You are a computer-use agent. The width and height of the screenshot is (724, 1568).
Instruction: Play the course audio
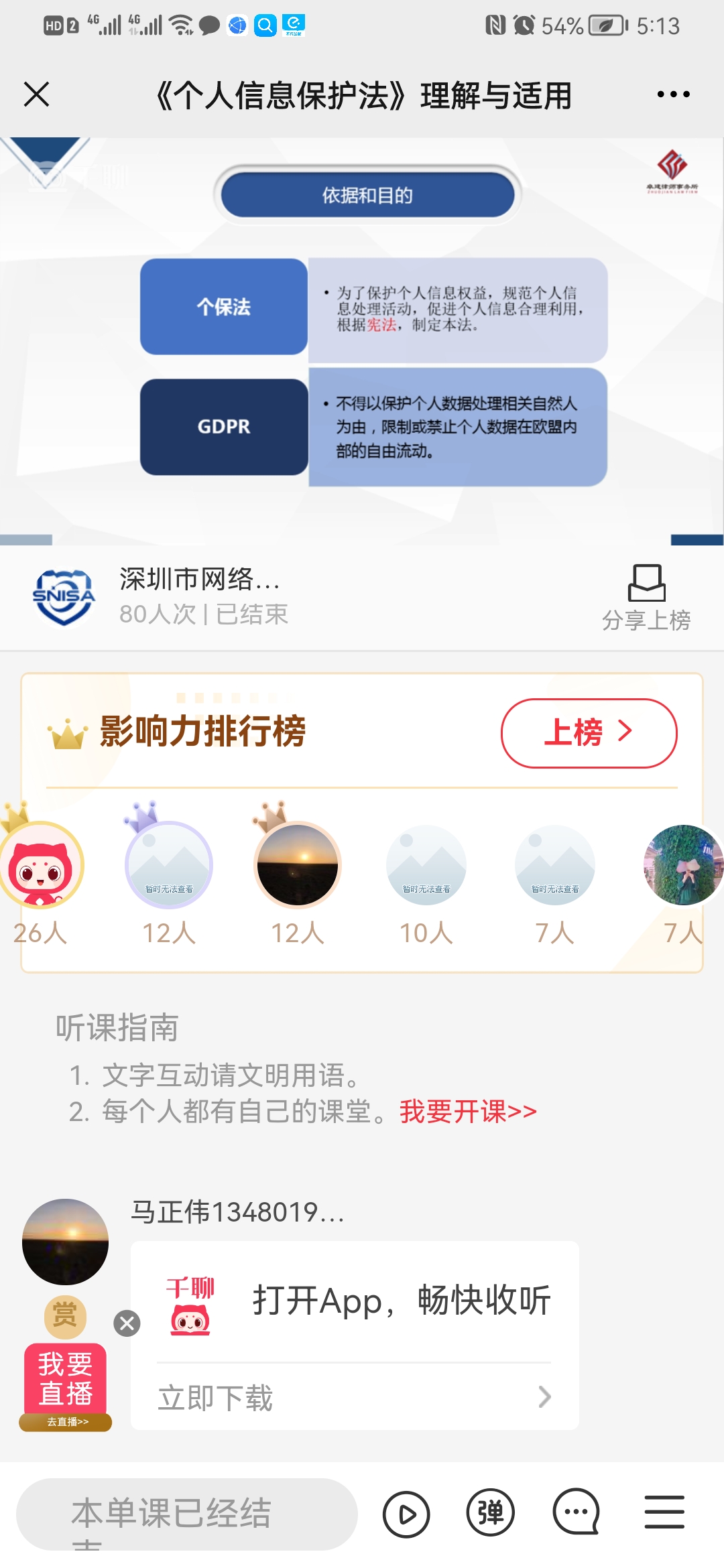click(406, 1514)
